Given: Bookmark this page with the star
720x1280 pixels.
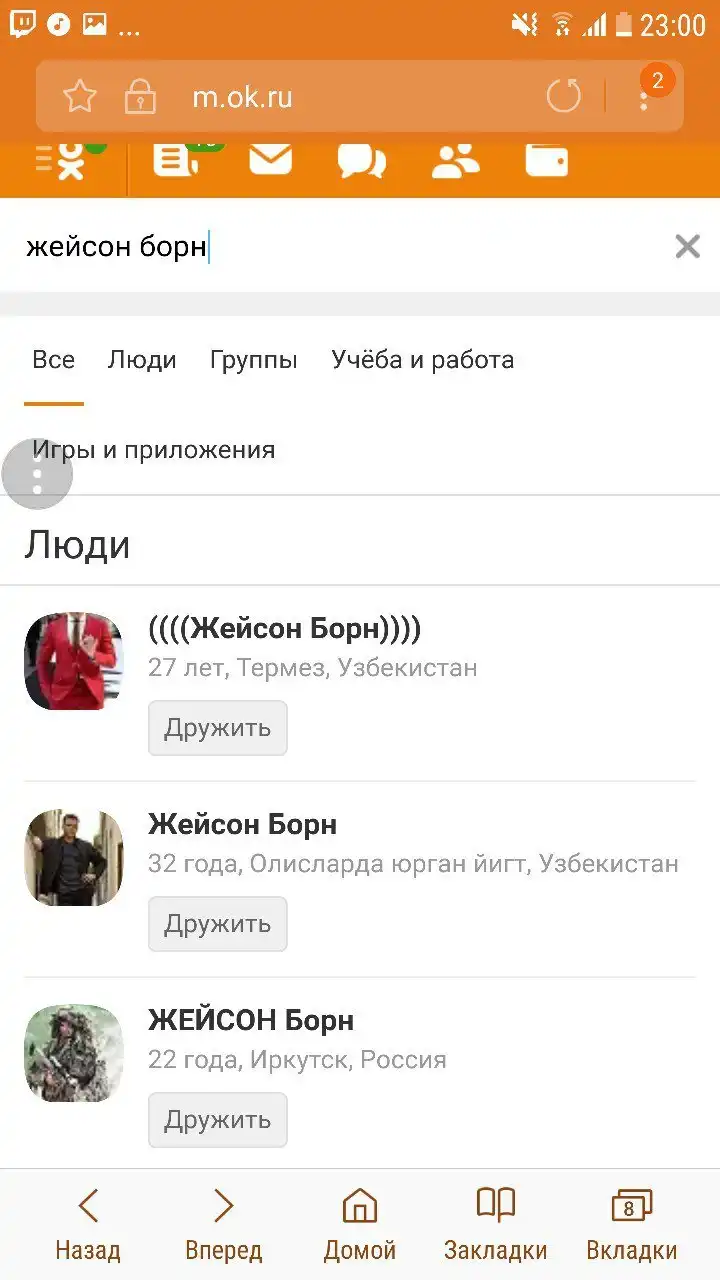Looking at the screenshot, I should pos(80,97).
